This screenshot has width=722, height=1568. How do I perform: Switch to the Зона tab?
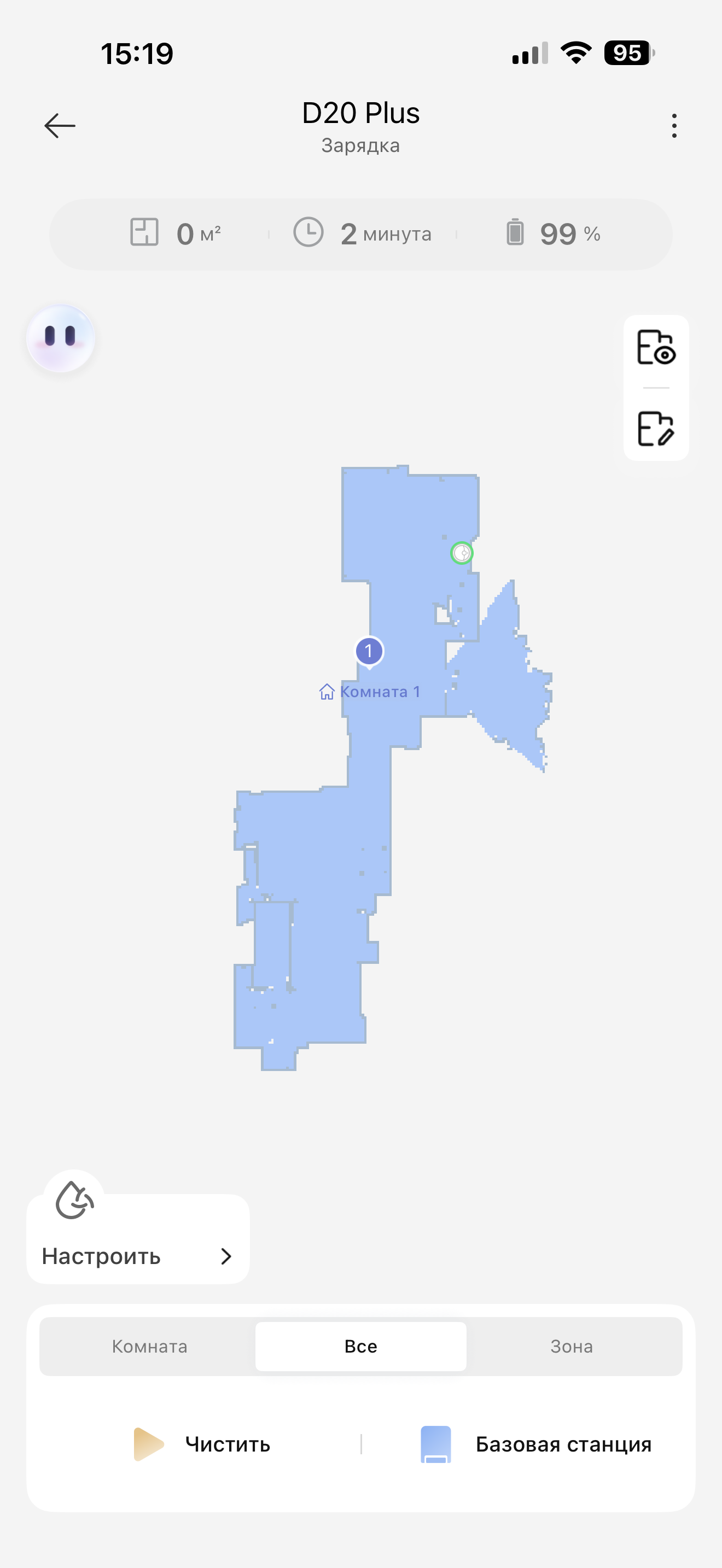pyautogui.click(x=572, y=1347)
